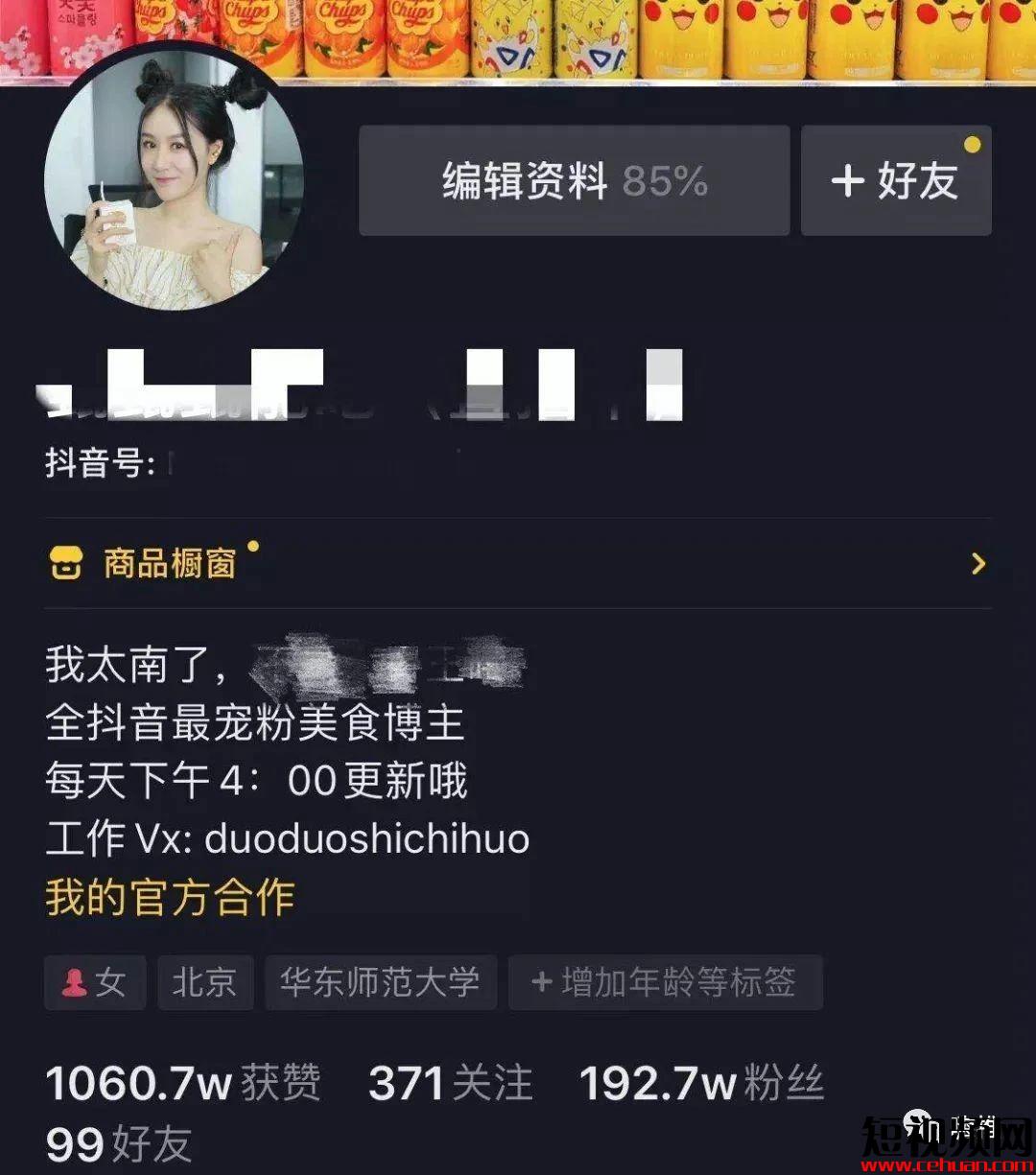This screenshot has height=1175, width=1036.
Task: Open the 99 好友 friends list
Action: [119, 1145]
